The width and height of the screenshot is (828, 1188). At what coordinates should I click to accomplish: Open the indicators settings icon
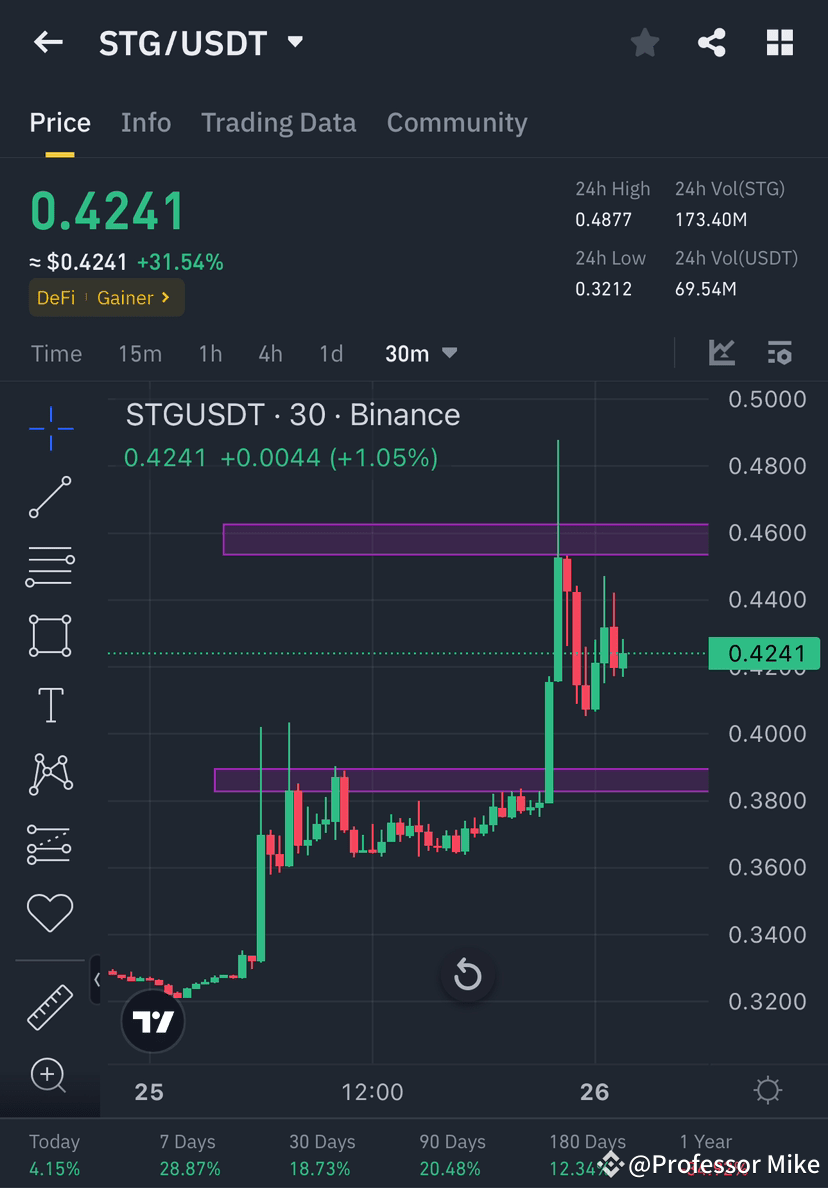point(780,353)
